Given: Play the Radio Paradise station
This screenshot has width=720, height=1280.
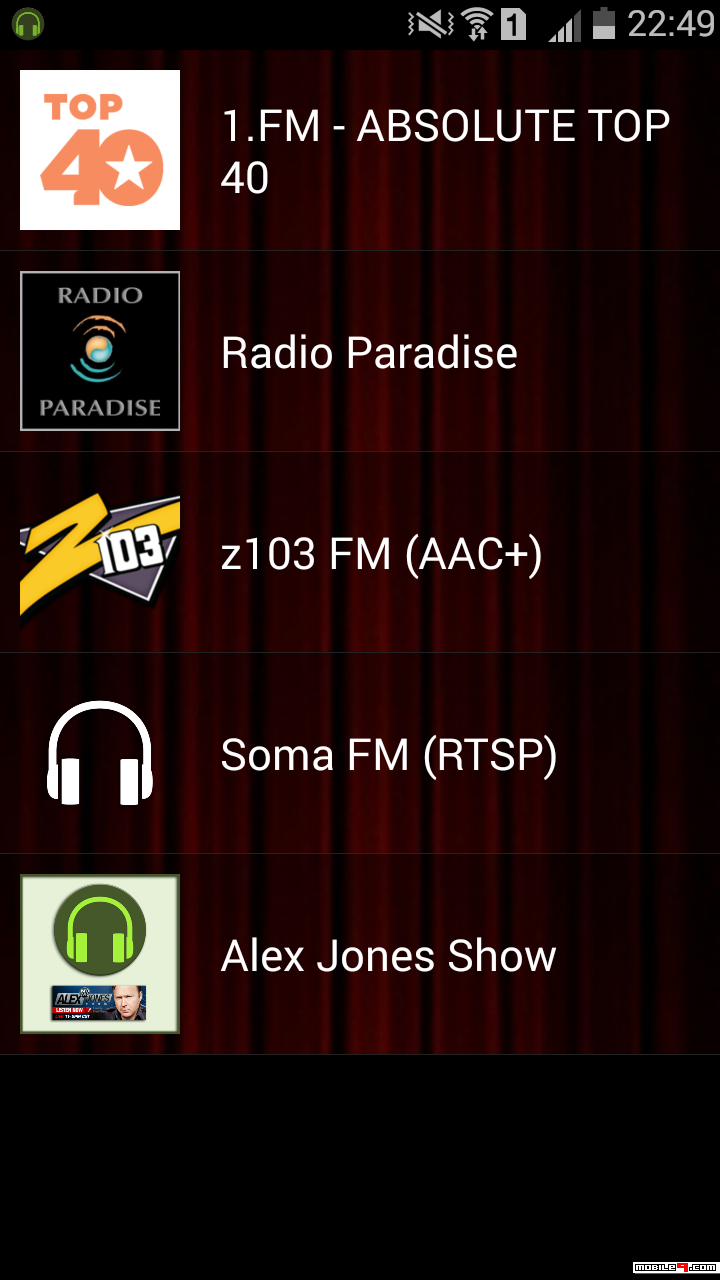Looking at the screenshot, I should (369, 353).
